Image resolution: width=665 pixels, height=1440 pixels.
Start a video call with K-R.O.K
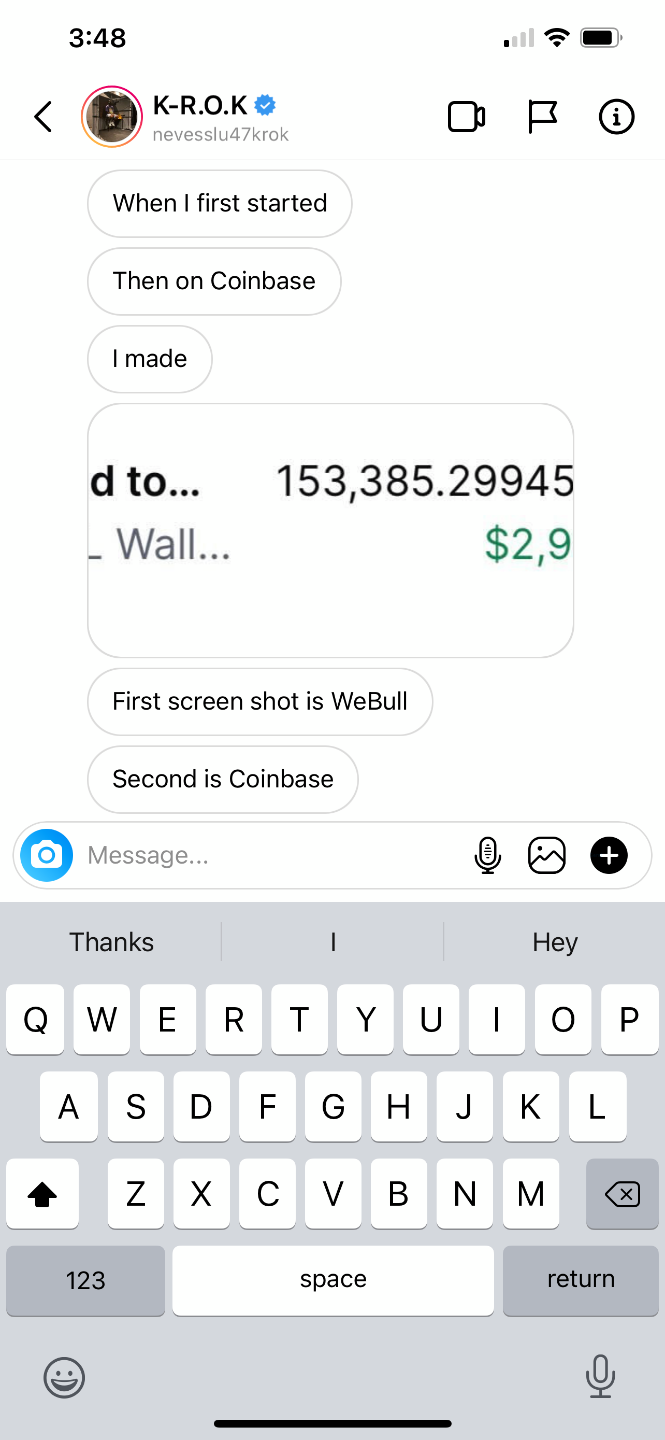pyautogui.click(x=466, y=117)
